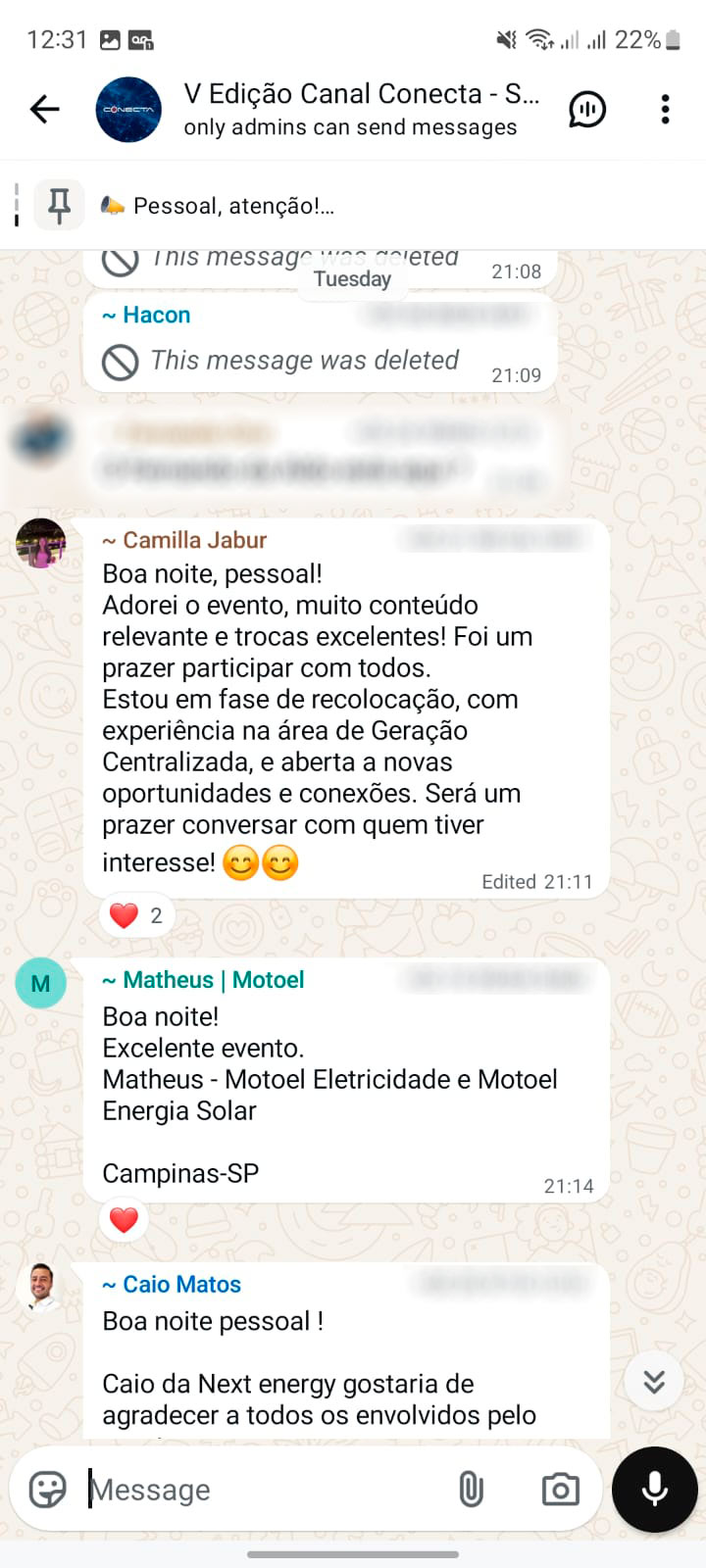Screen dimensions: 706x1568
Task: Open group info from the V Edição title
Action: [361, 95]
